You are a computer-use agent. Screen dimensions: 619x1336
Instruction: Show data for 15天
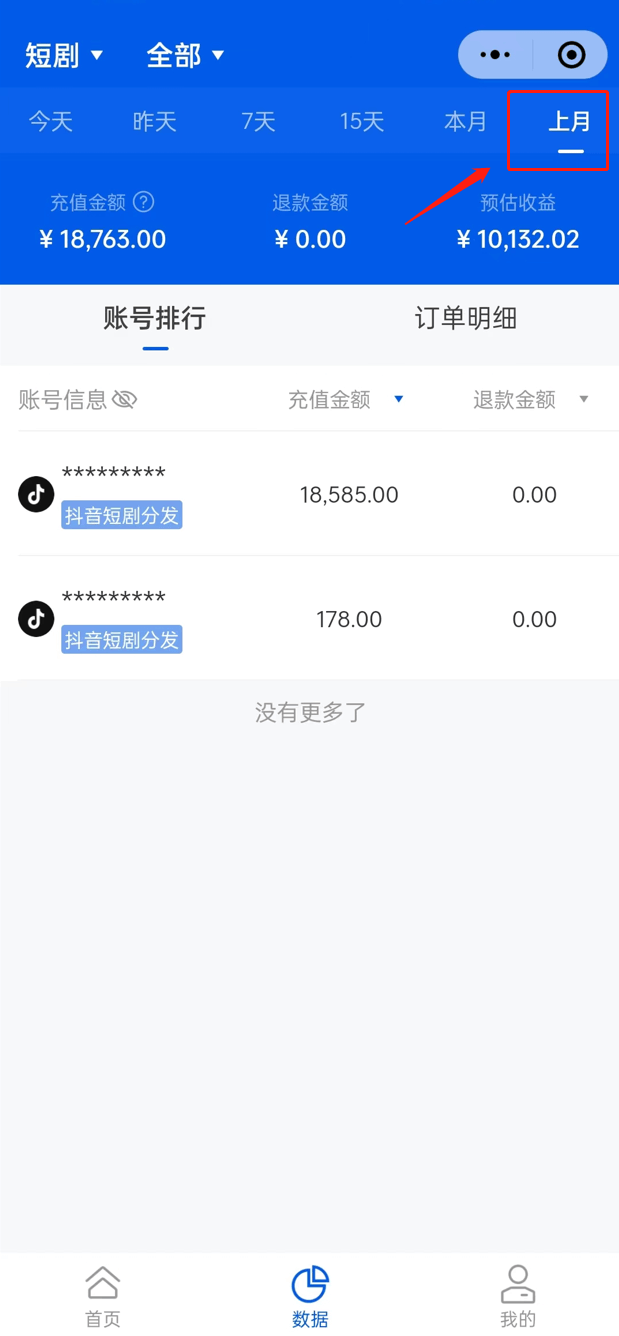(x=362, y=122)
